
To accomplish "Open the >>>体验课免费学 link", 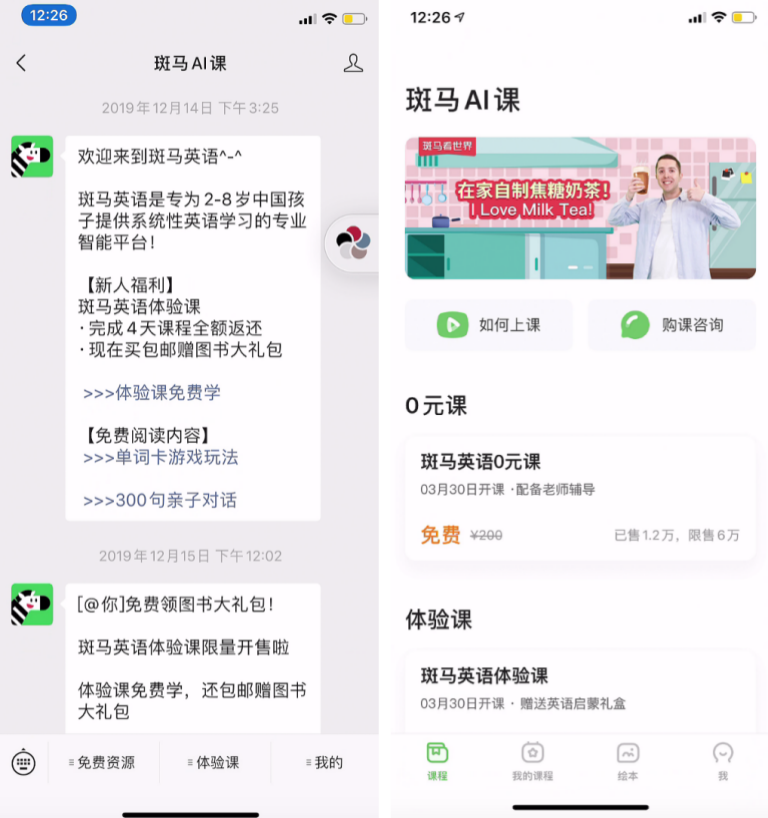I will point(152,393).
